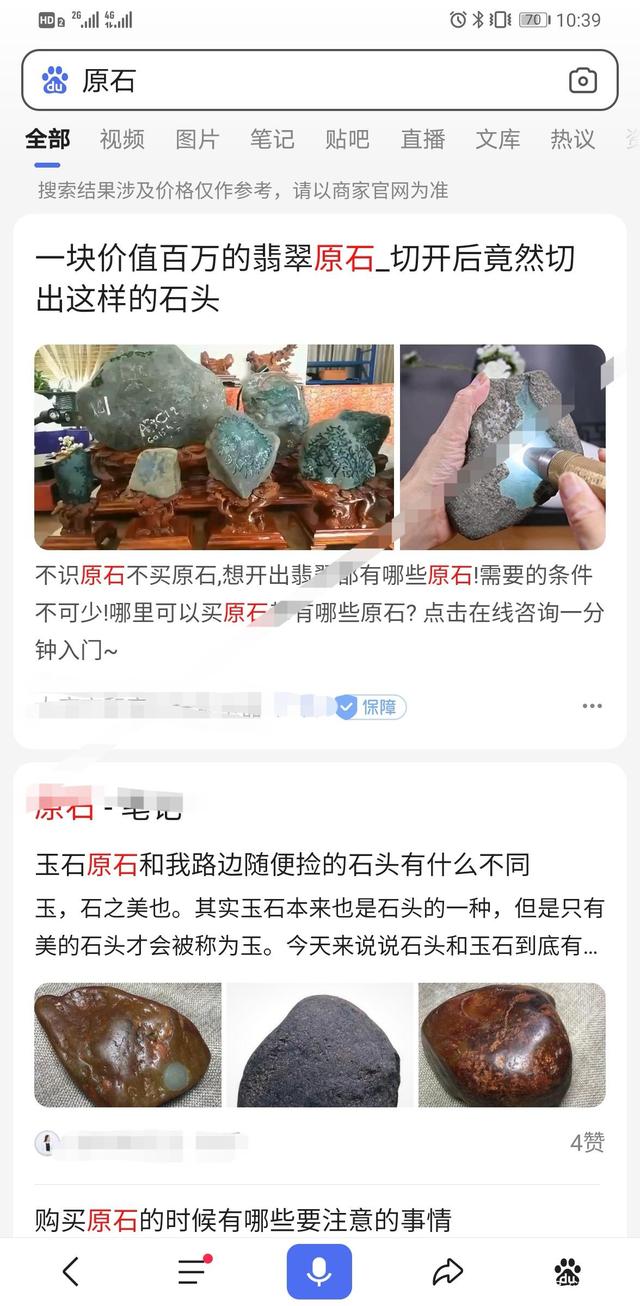Viewport: 640px width, 1306px height.
Task: Open the 贴吧 tab
Action: tap(347, 139)
